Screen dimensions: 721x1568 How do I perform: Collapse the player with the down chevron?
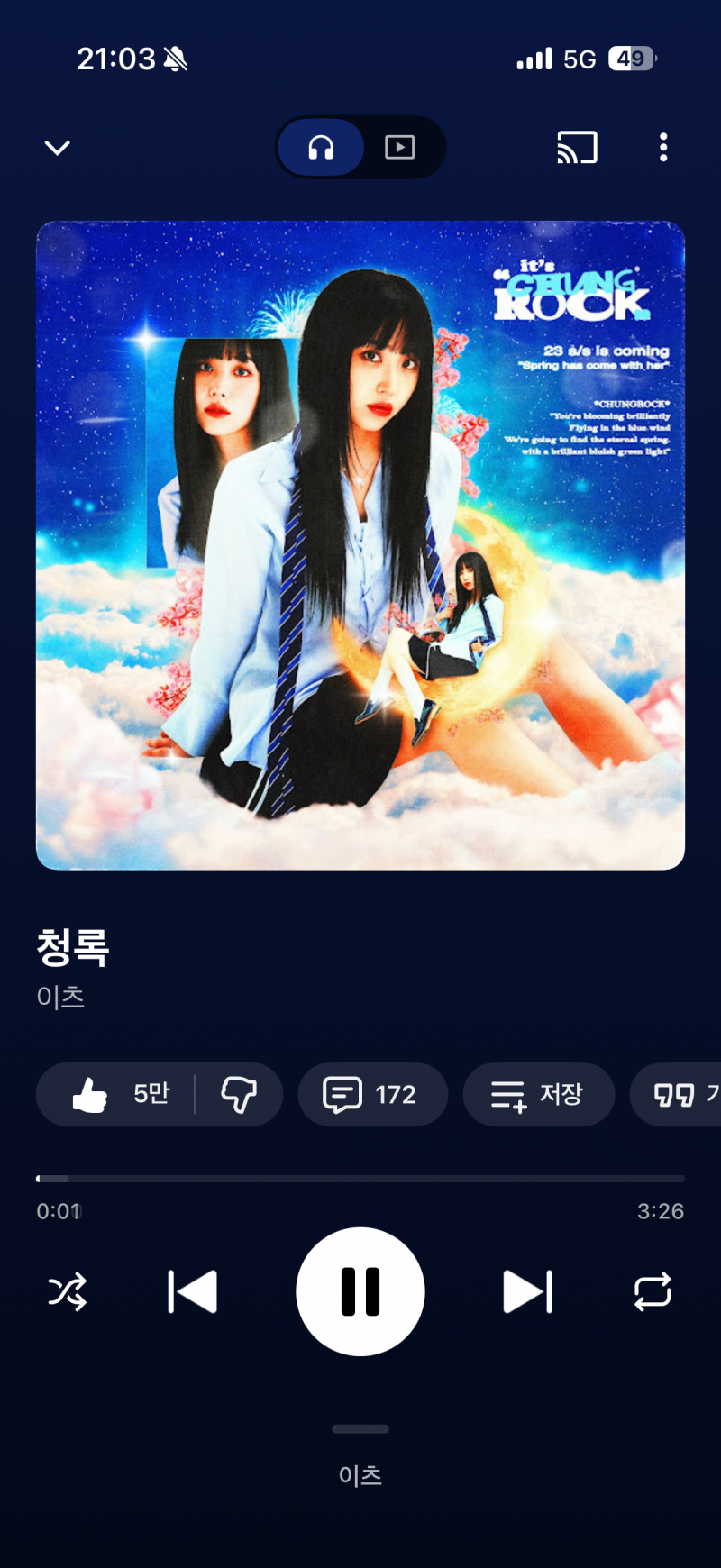[57, 147]
